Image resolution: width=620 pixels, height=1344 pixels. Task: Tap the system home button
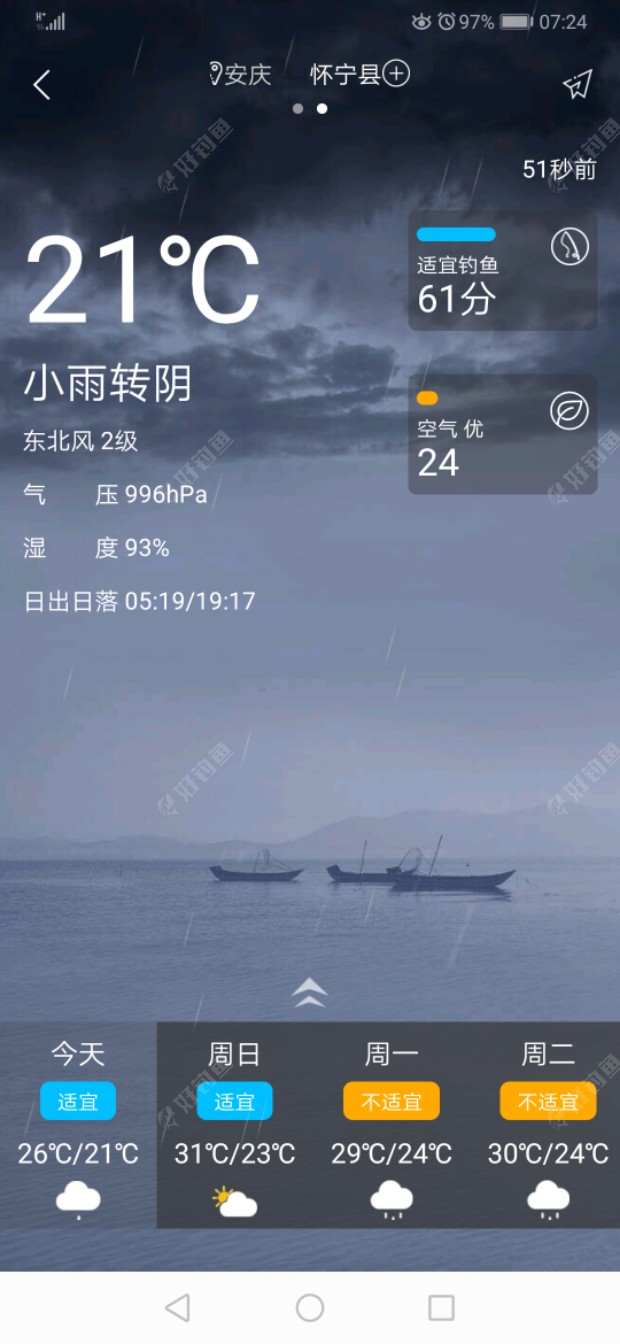pyautogui.click(x=310, y=1307)
